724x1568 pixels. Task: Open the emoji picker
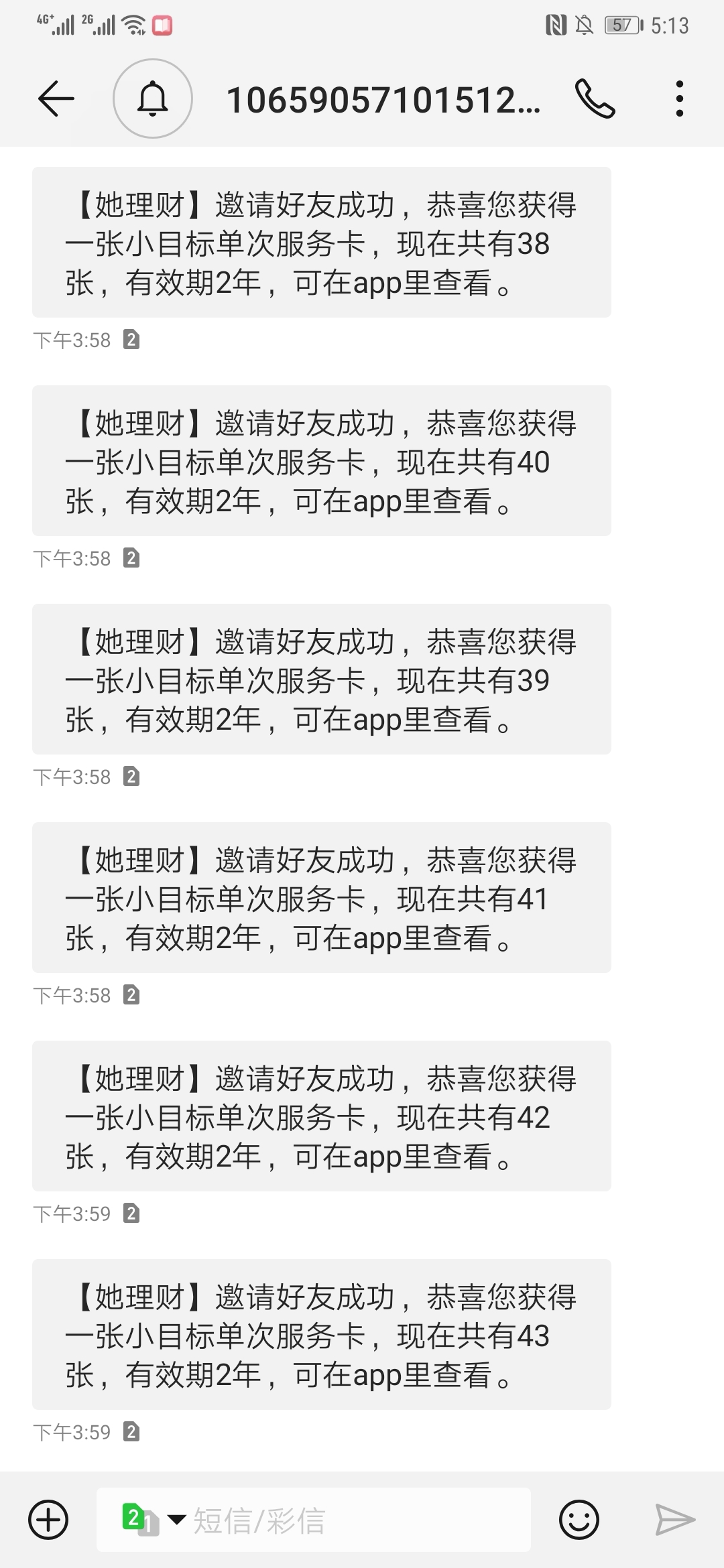coord(579,1520)
